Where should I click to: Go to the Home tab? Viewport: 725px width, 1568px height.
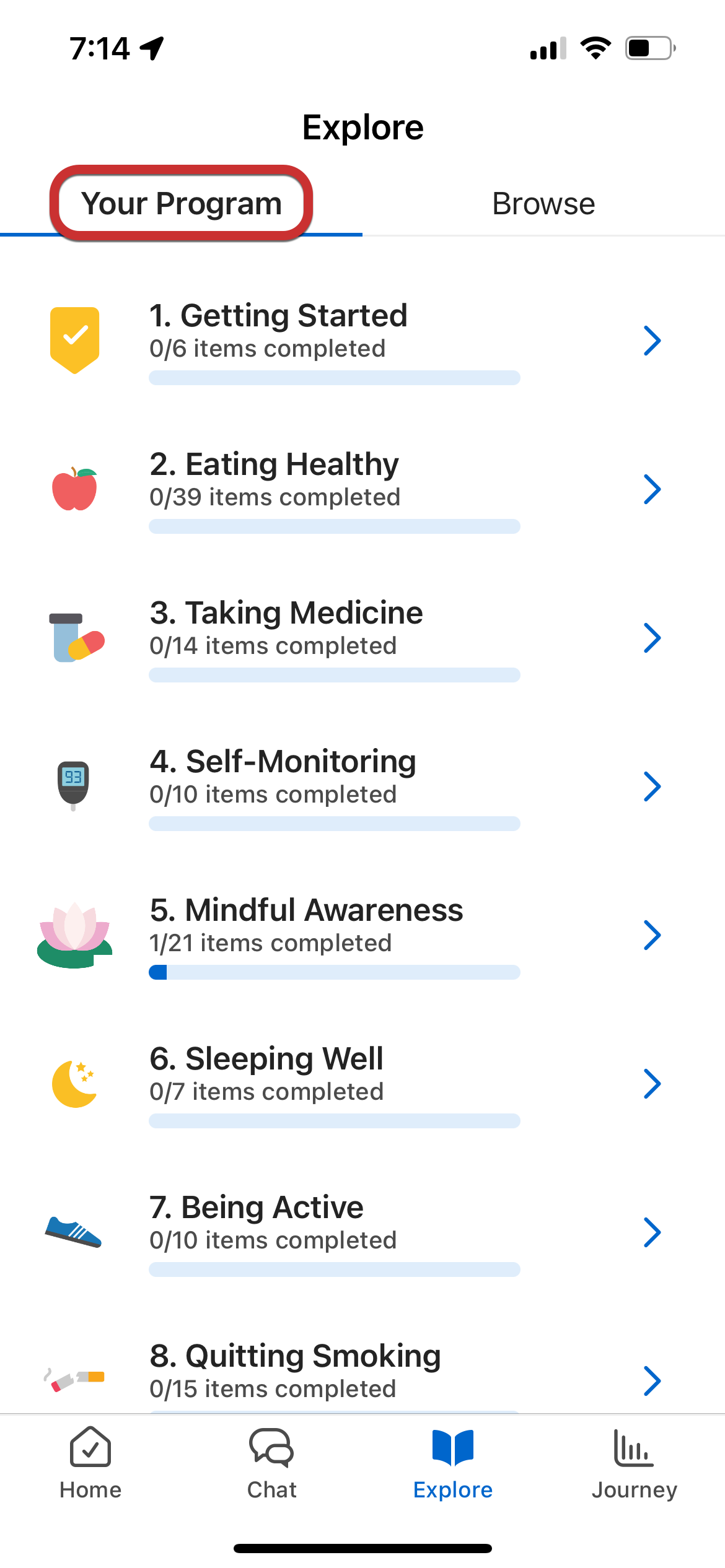[x=90, y=1464]
